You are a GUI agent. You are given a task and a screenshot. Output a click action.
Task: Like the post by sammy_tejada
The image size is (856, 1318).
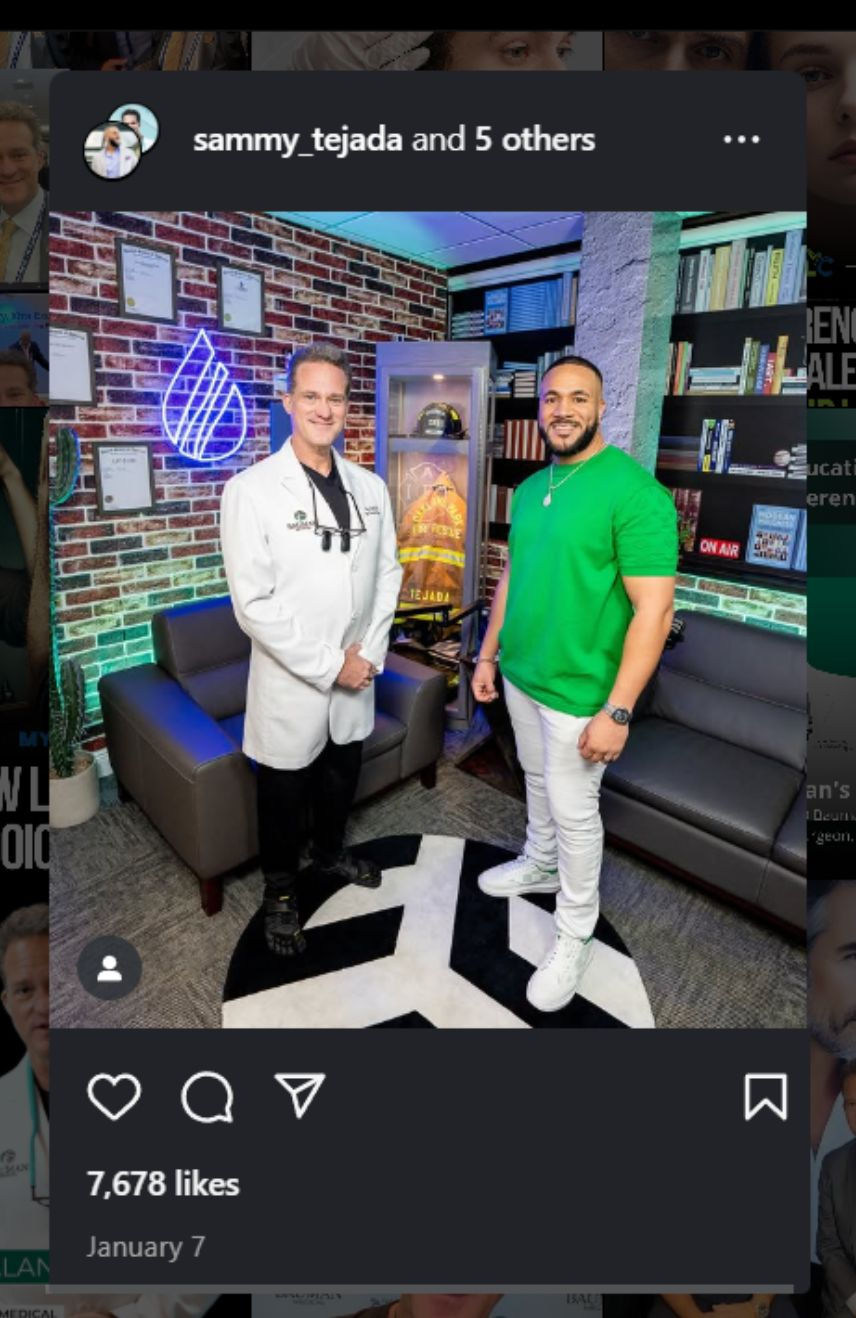coord(114,1096)
